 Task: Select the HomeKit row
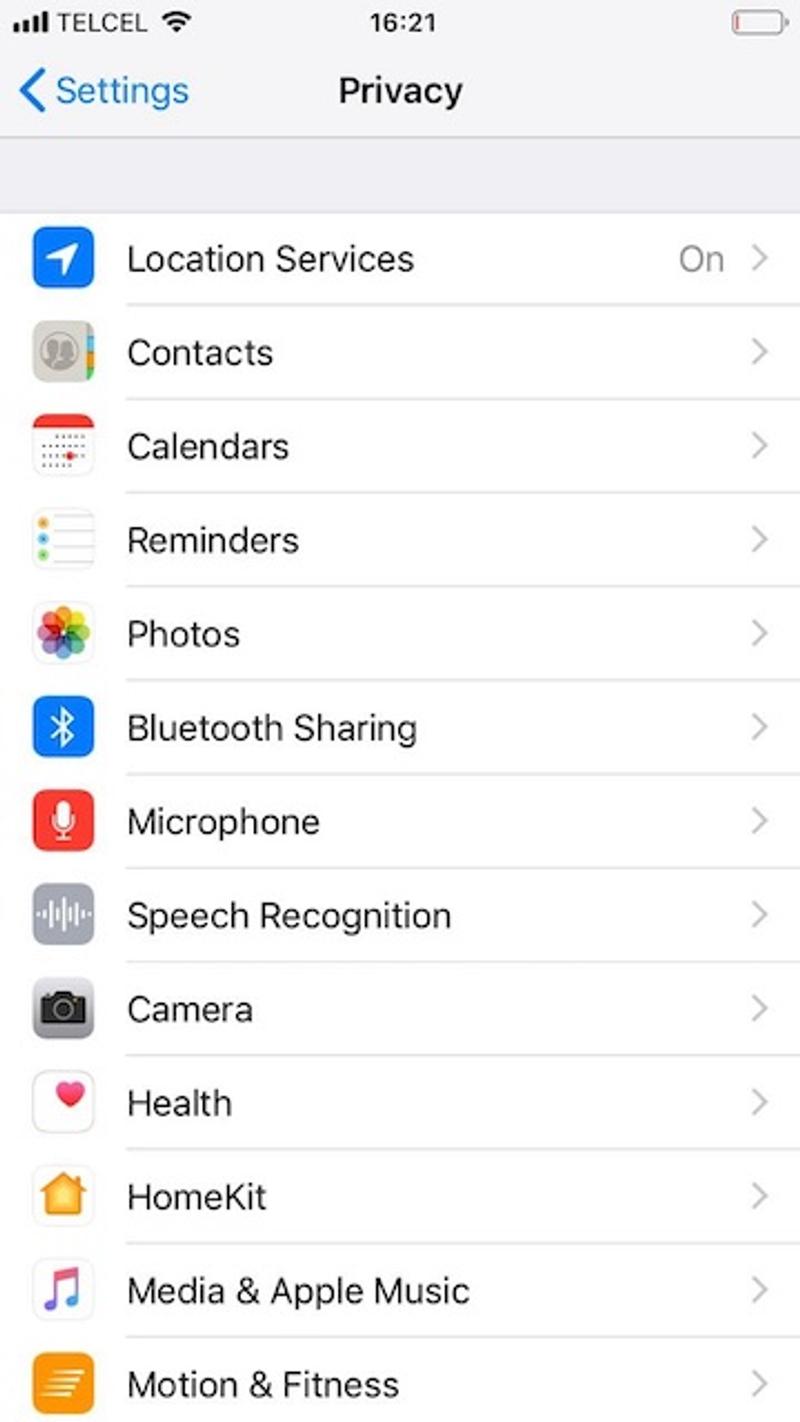197,1197
